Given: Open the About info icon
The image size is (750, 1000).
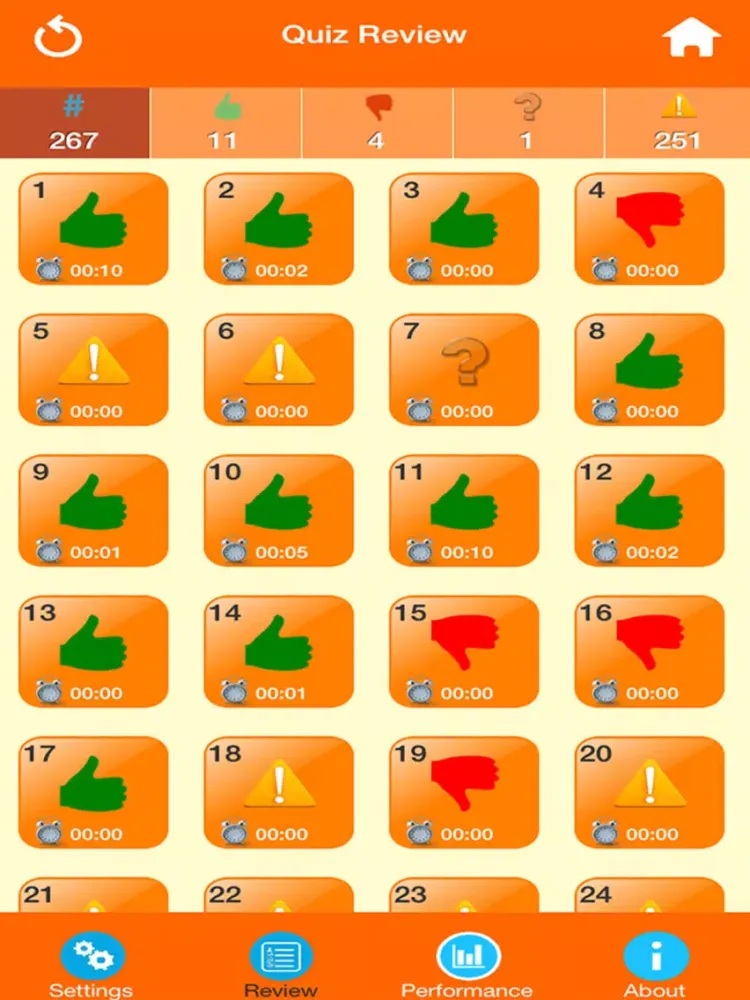Looking at the screenshot, I should tap(657, 957).
